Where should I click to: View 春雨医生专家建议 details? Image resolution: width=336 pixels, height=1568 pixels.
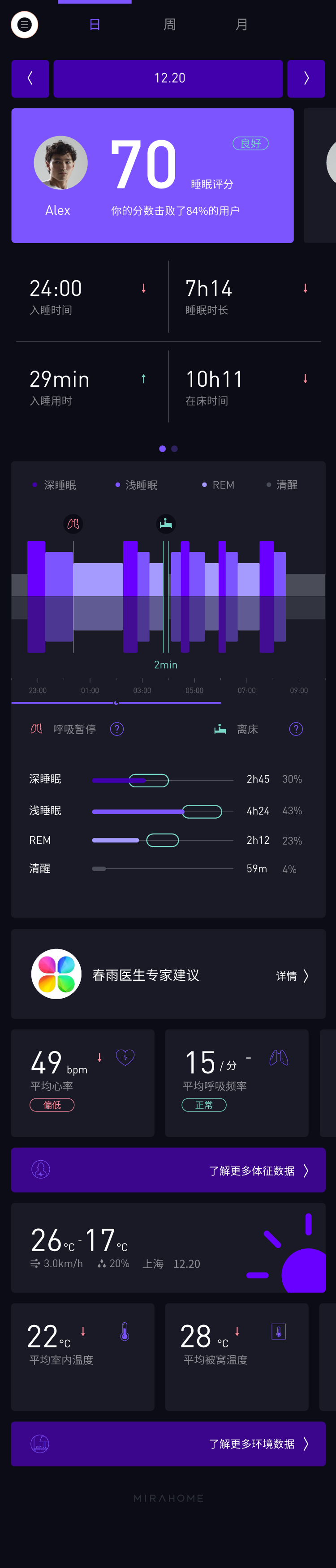pyautogui.click(x=292, y=976)
